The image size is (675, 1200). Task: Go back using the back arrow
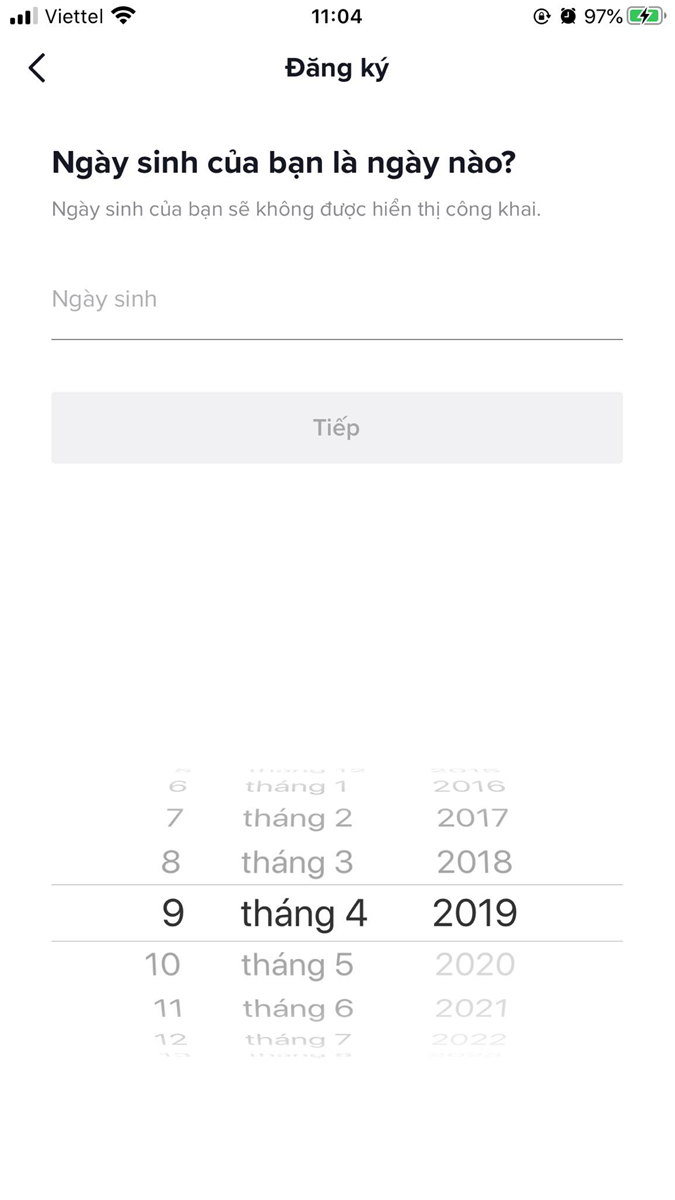click(37, 68)
